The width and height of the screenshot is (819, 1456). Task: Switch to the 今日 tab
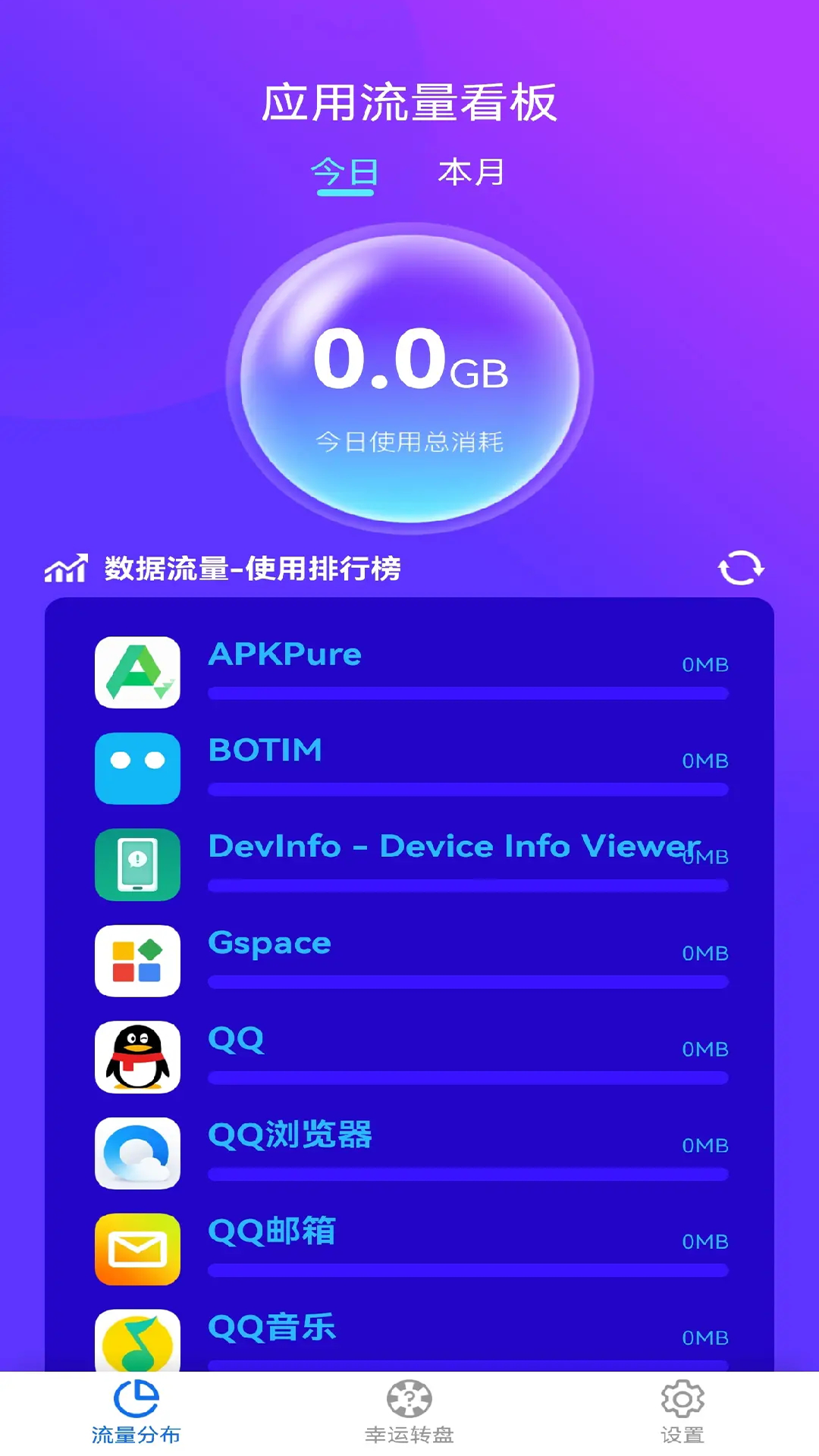tap(345, 173)
